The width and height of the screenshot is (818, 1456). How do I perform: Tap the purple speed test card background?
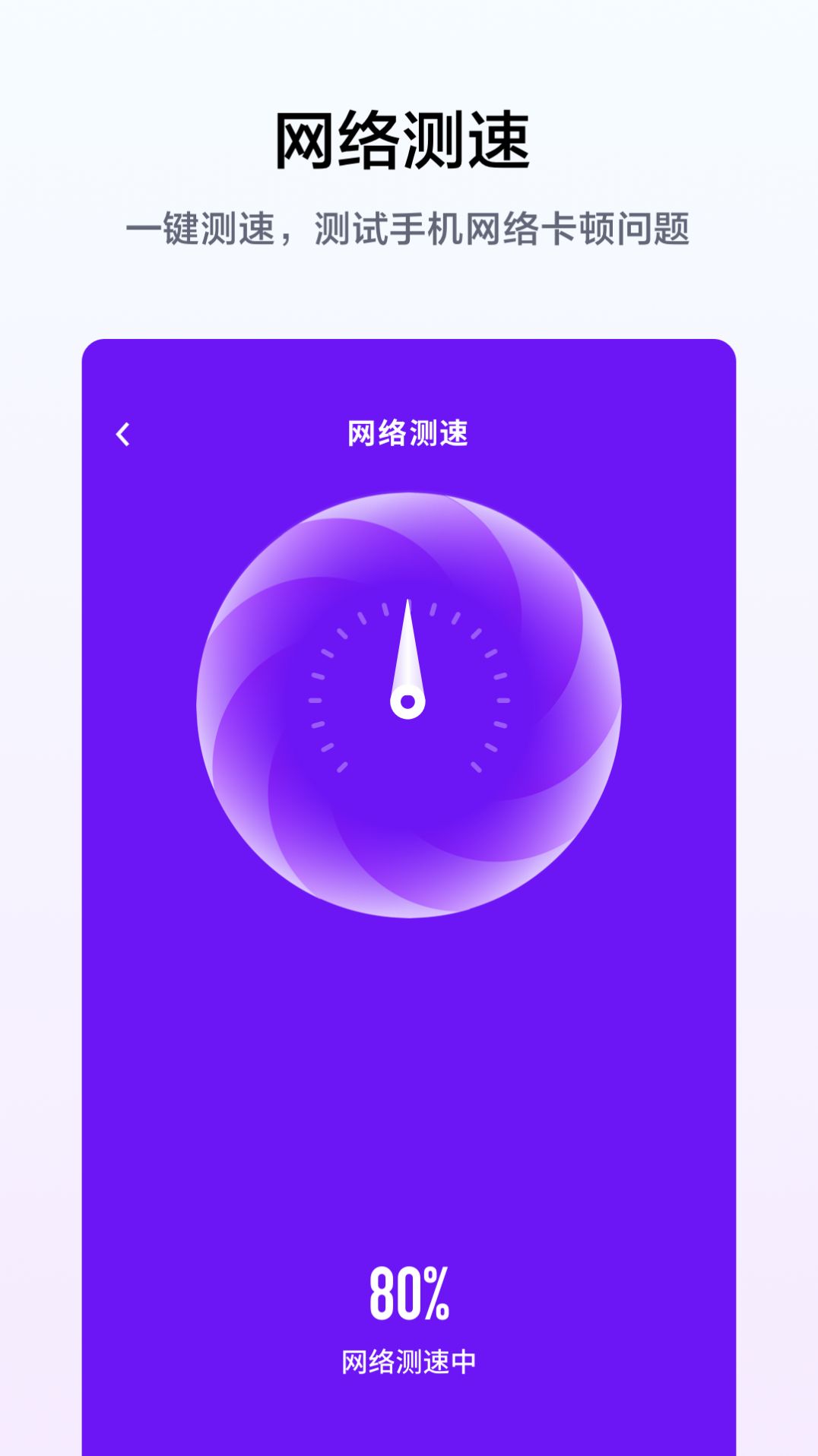[408, 1064]
